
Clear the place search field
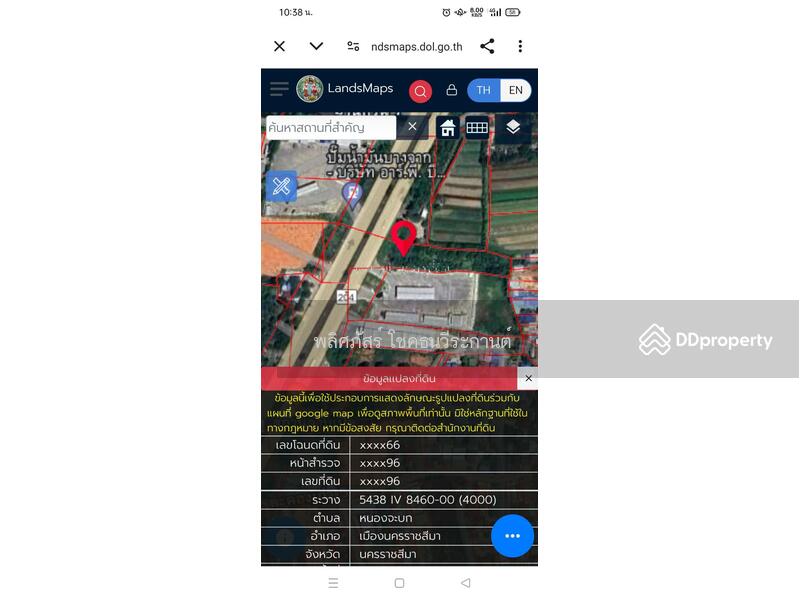[x=412, y=127]
